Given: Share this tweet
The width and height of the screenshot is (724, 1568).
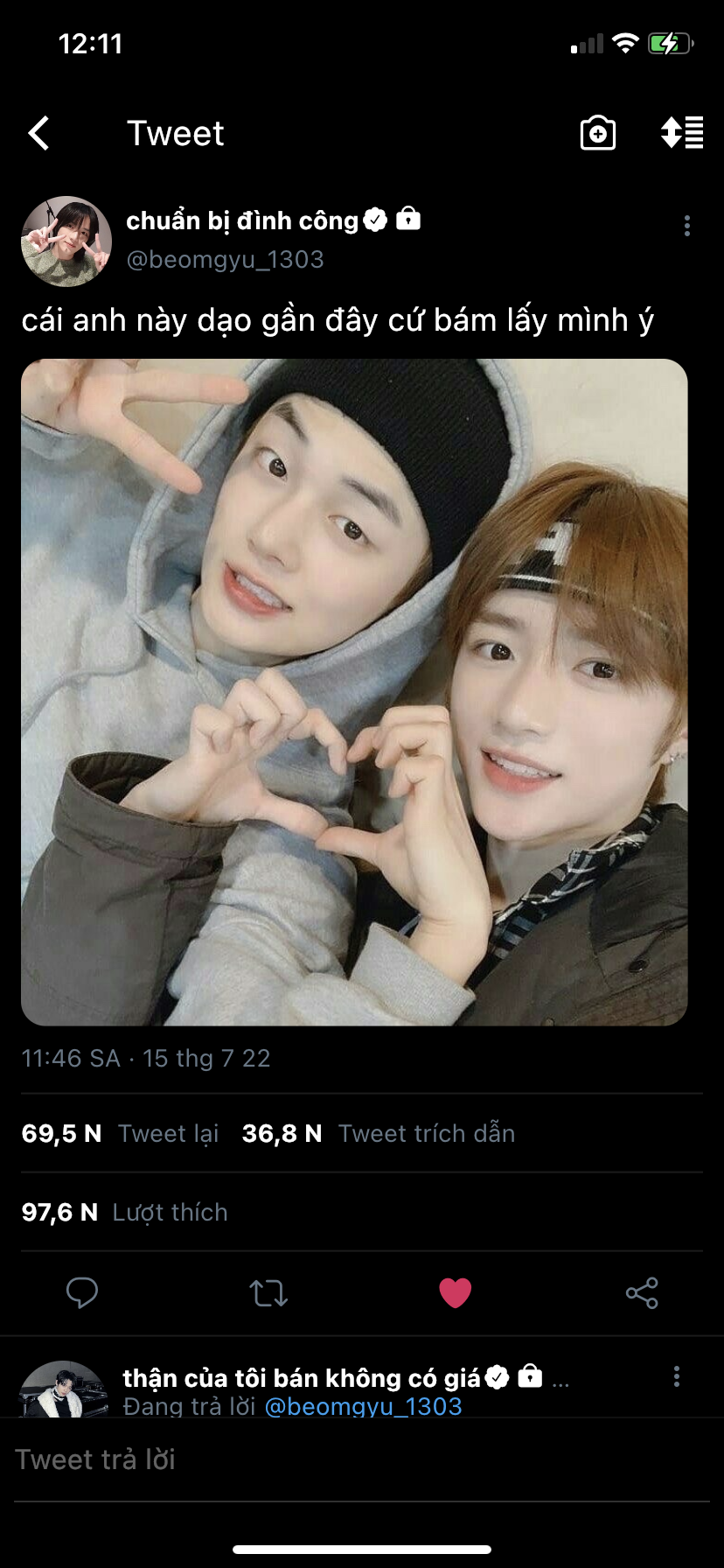Looking at the screenshot, I should tap(642, 1292).
